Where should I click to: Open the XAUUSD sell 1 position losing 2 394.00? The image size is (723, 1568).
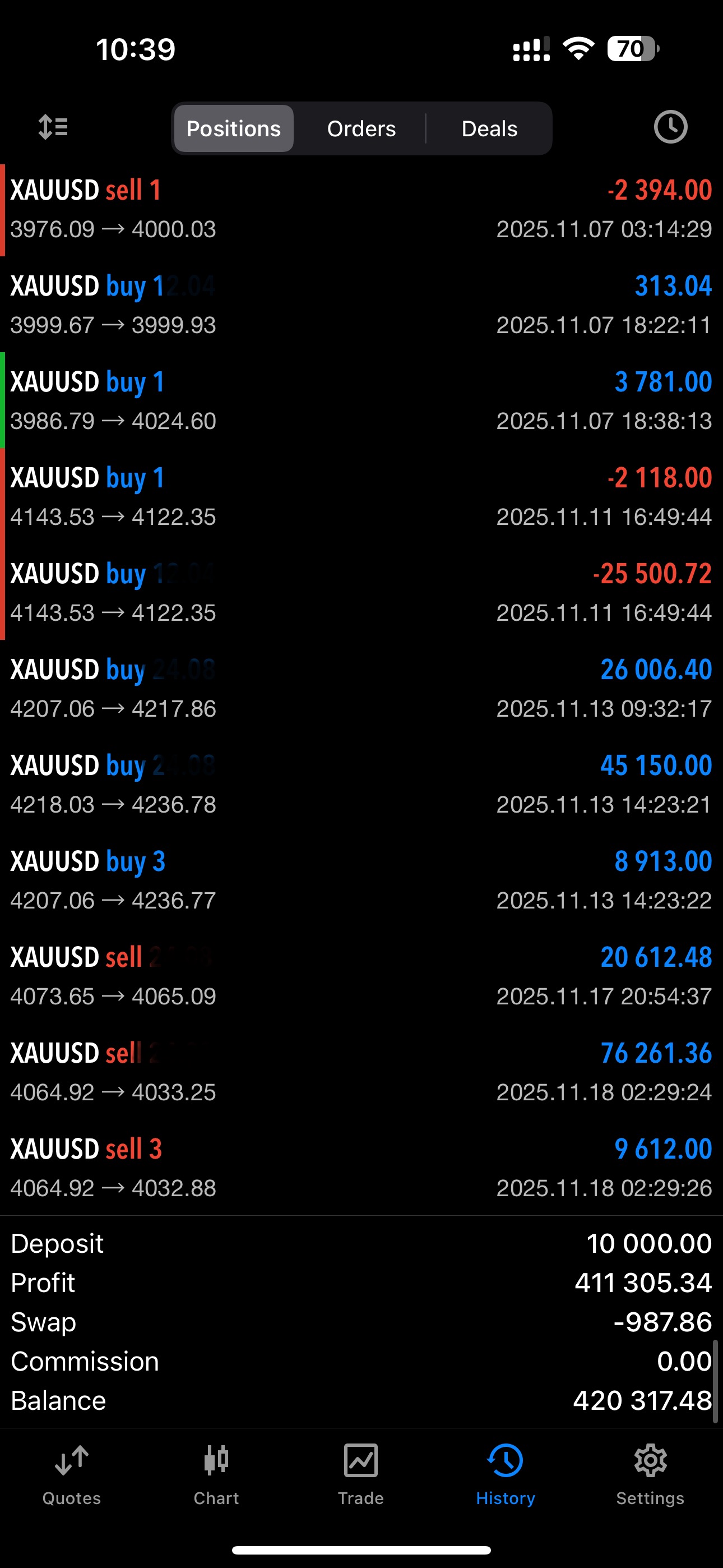tap(361, 209)
